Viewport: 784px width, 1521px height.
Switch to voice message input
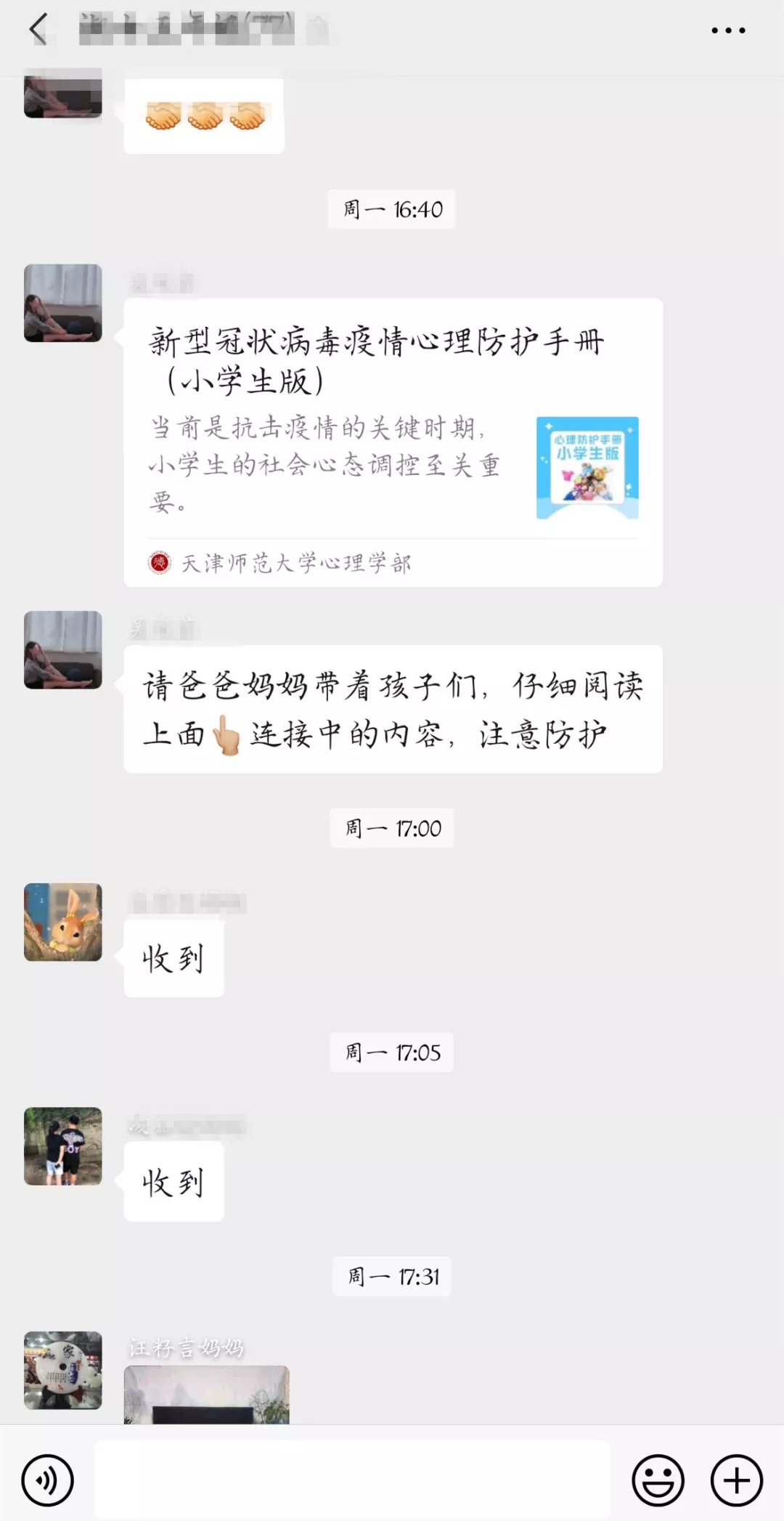click(47, 1480)
